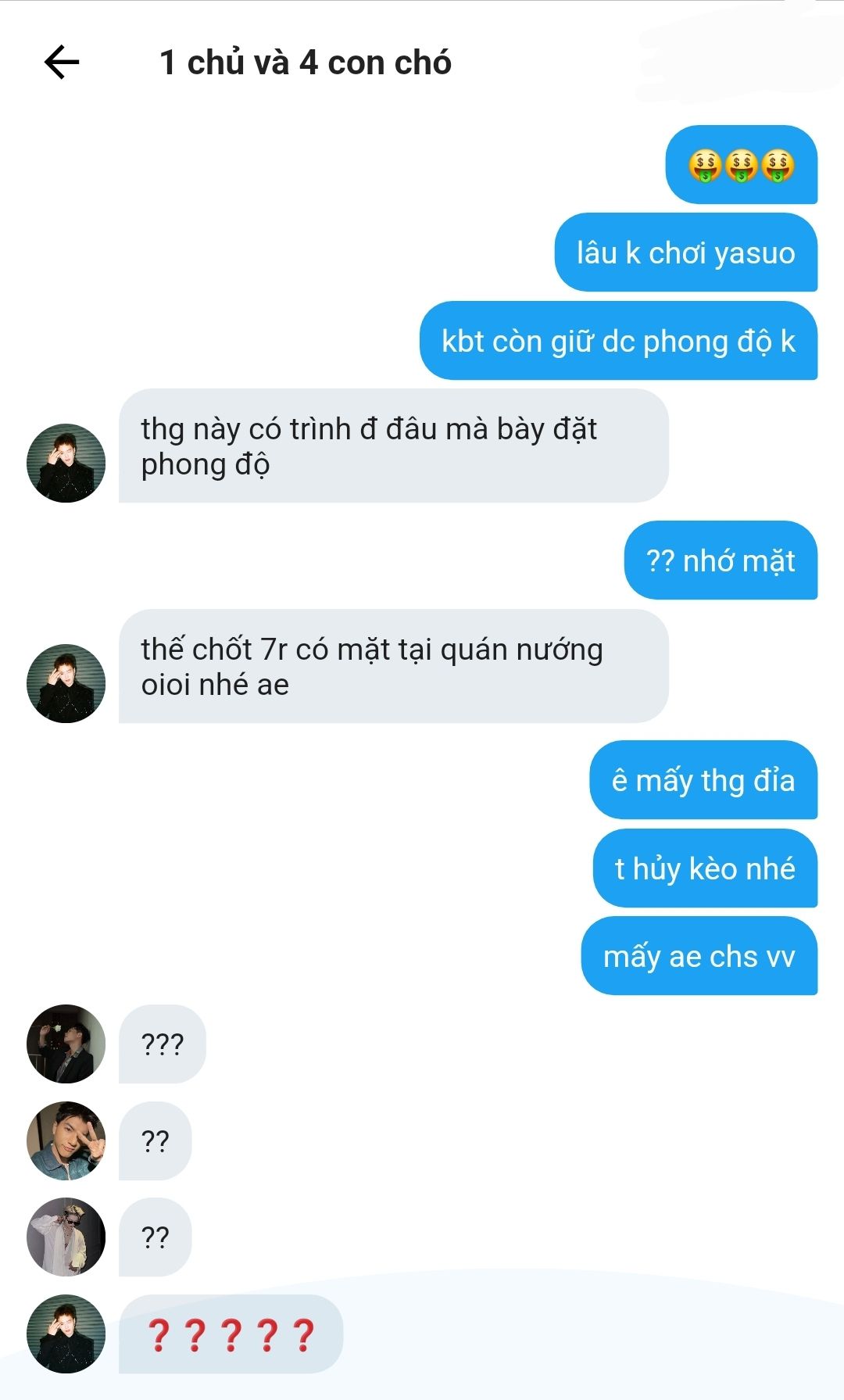844x1400 pixels.
Task: Open avatar beside 'thg này có trình' message
Action: coord(66,463)
